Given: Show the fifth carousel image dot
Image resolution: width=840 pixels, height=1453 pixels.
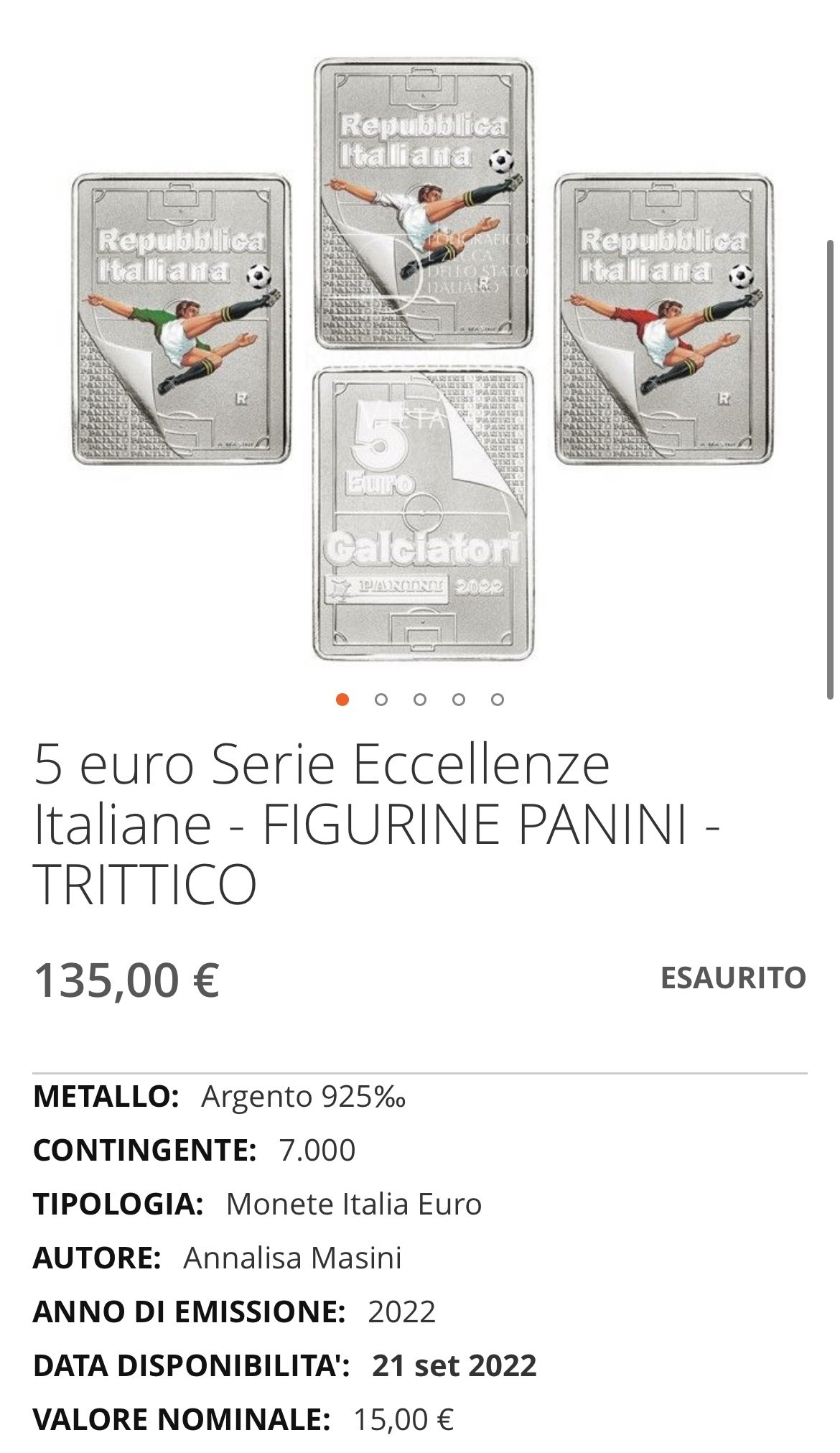Looking at the screenshot, I should point(498,699).
